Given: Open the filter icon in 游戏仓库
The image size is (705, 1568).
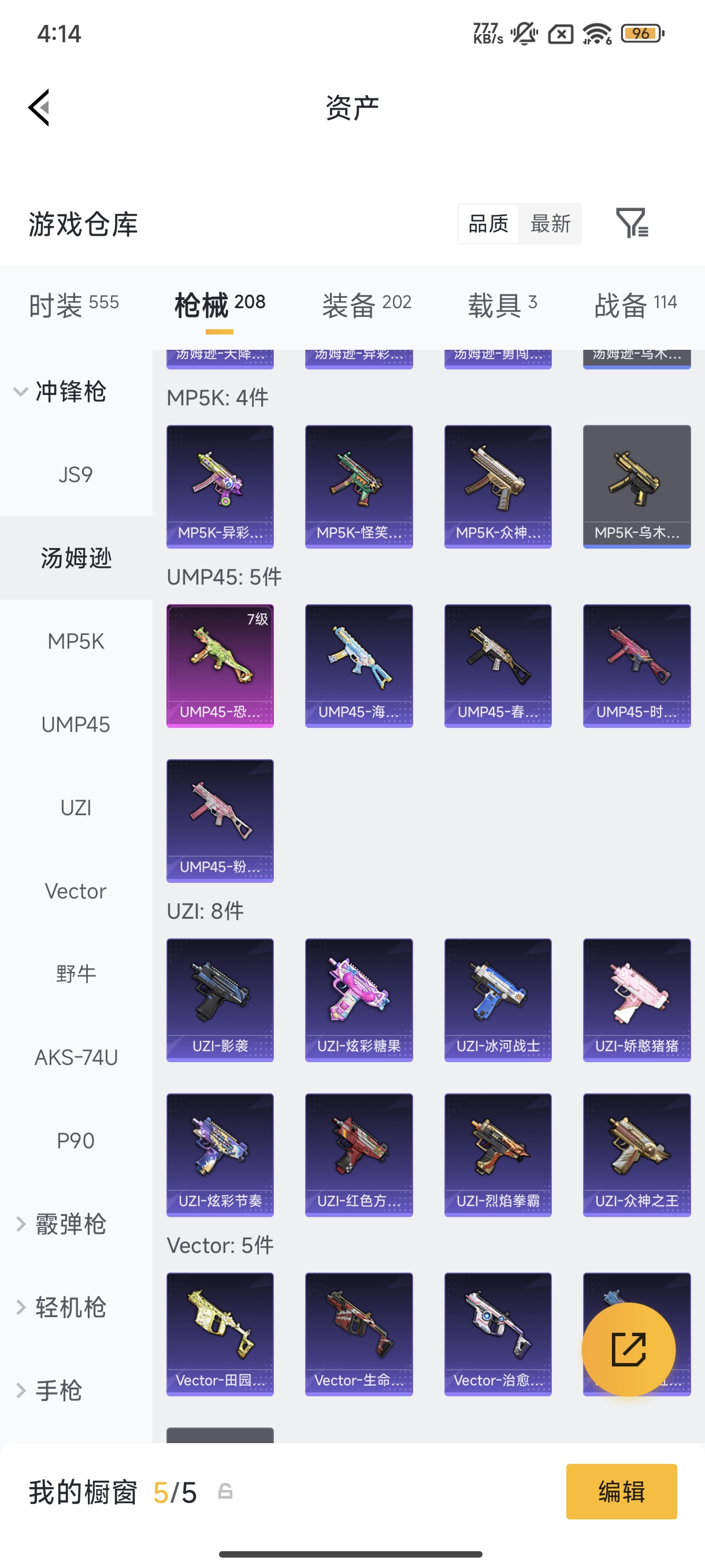Looking at the screenshot, I should (x=632, y=223).
